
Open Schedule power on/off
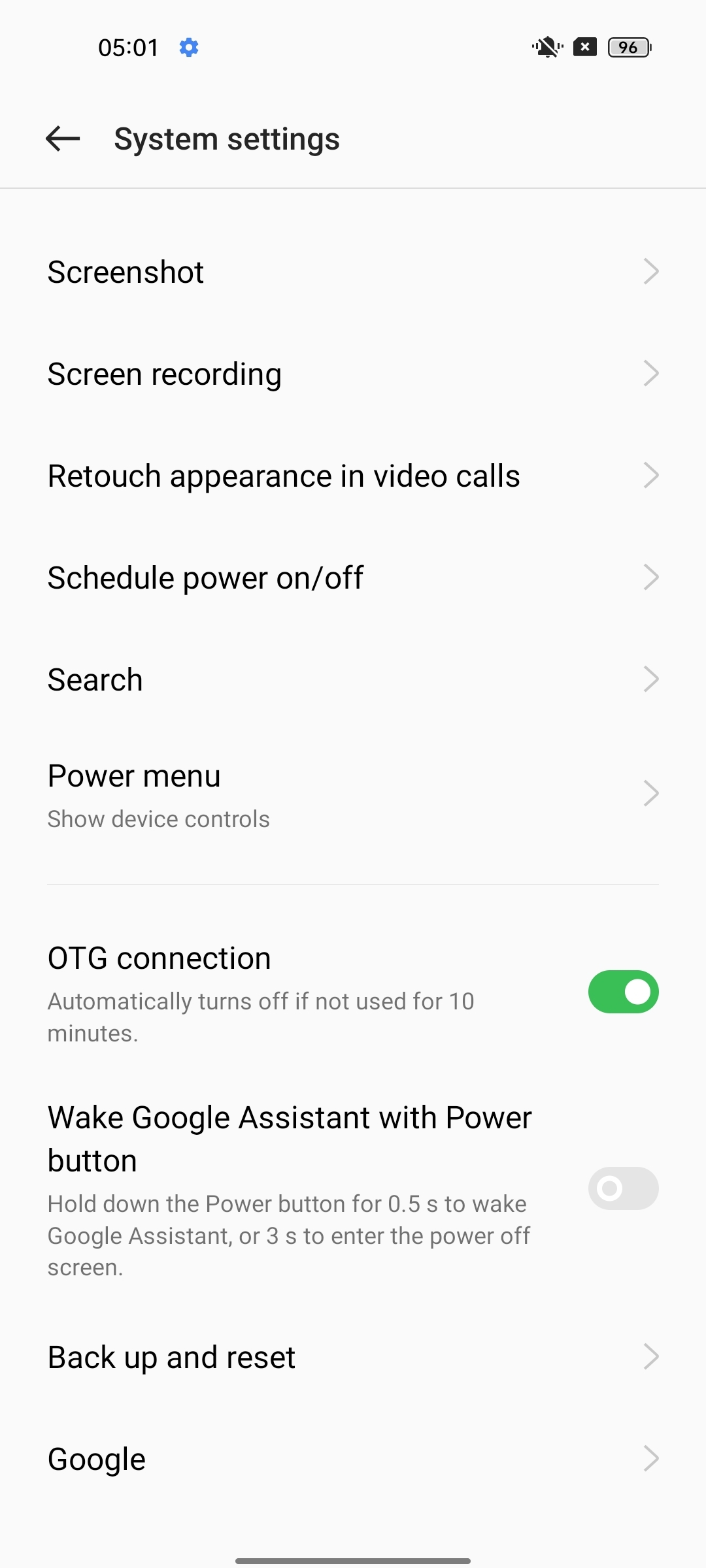pyautogui.click(x=353, y=578)
